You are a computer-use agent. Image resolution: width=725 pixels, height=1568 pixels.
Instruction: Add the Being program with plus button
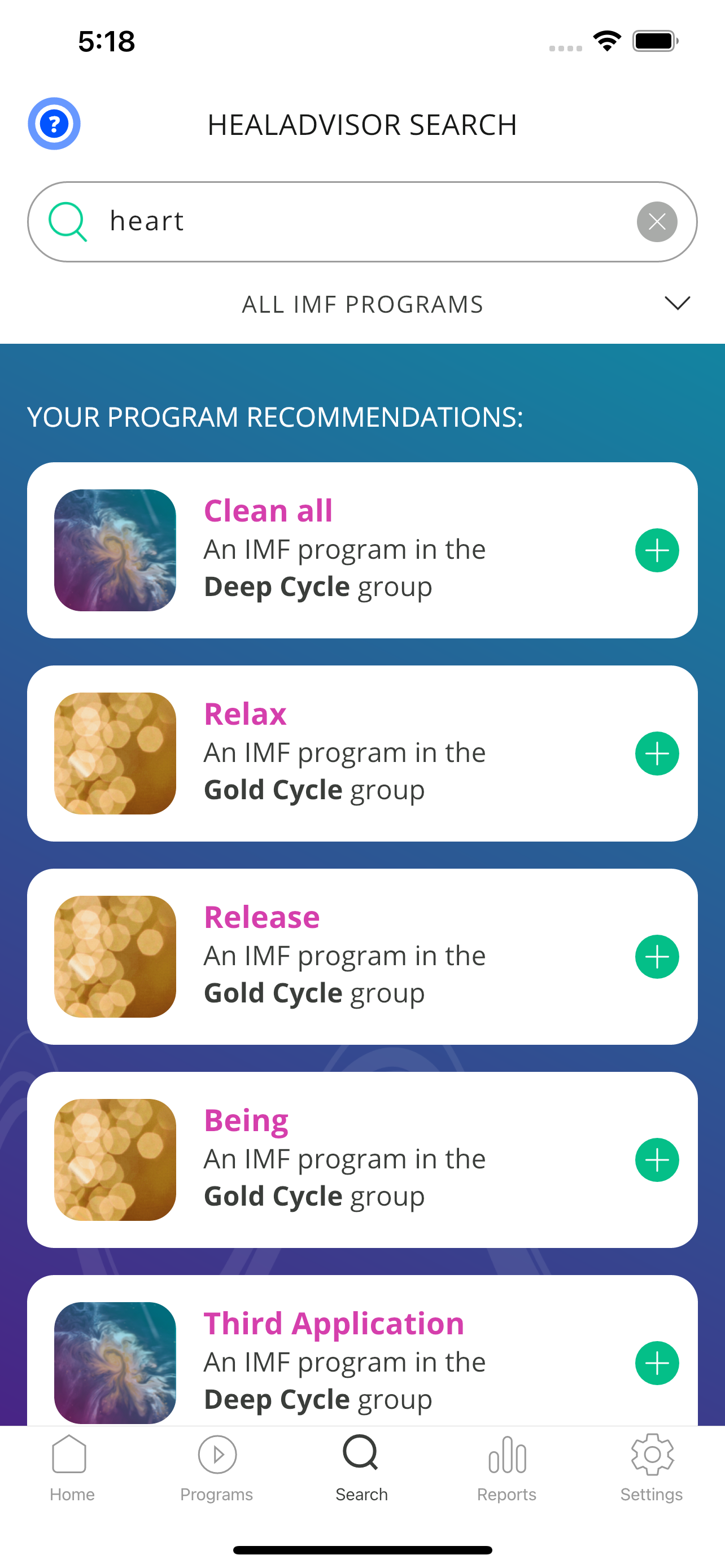[656, 1159]
